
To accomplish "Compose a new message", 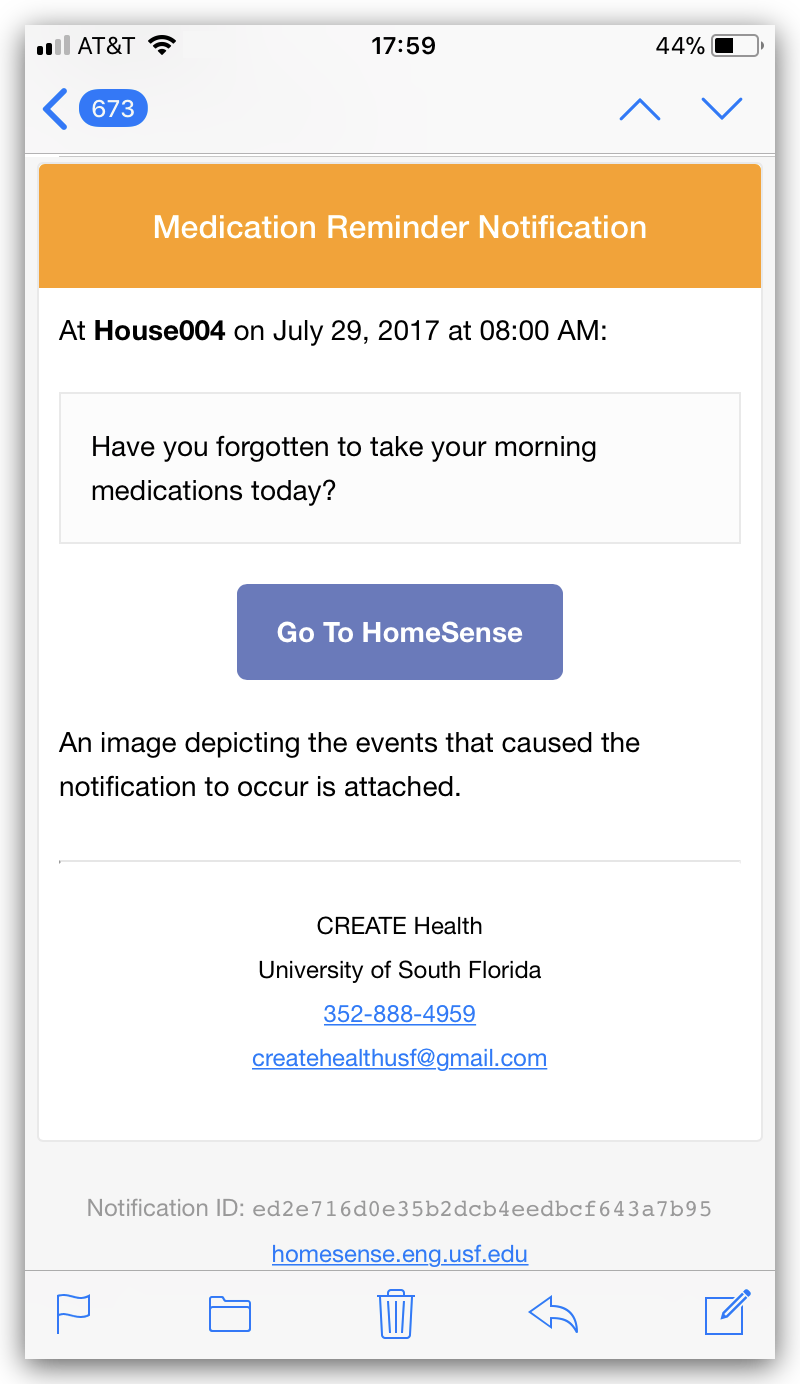I will 727,1312.
